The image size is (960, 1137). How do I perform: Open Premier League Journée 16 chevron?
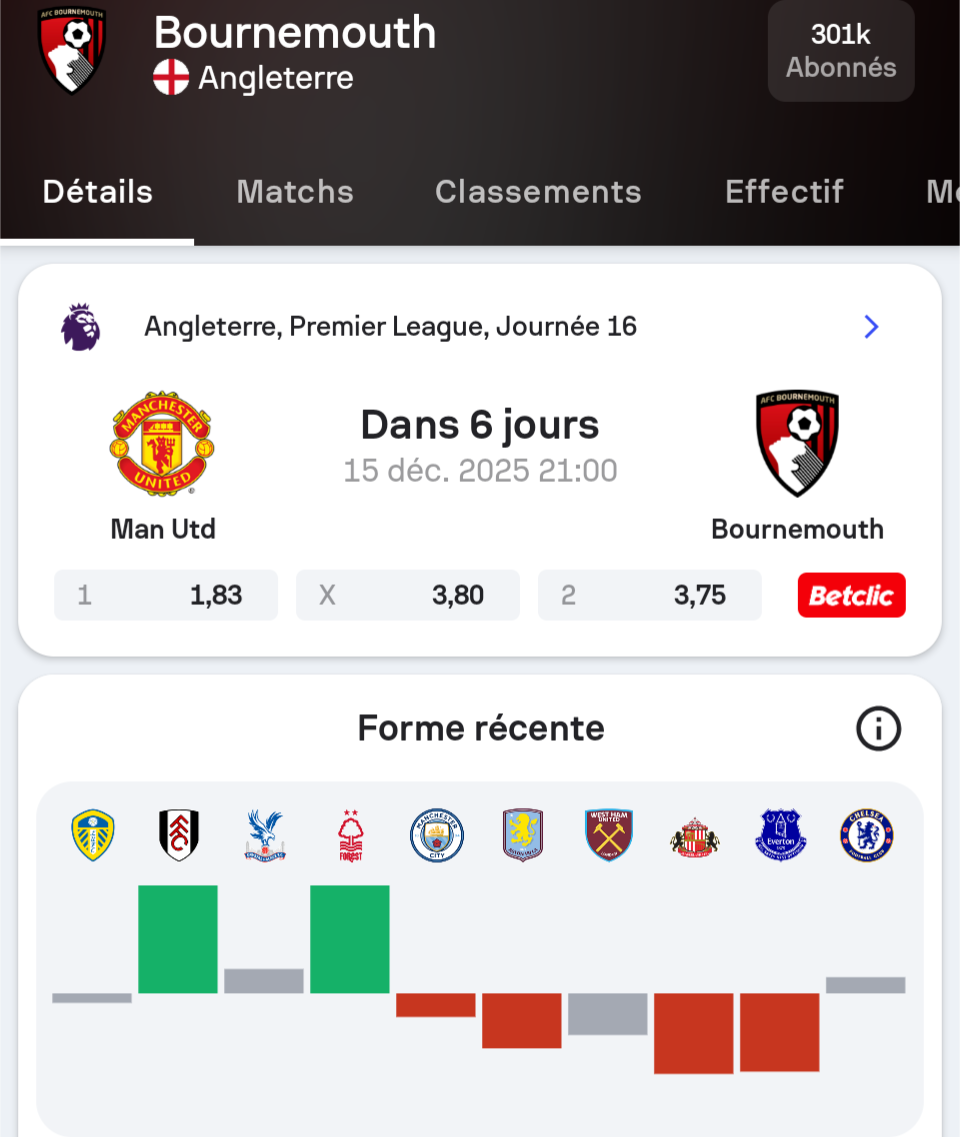[x=871, y=327]
